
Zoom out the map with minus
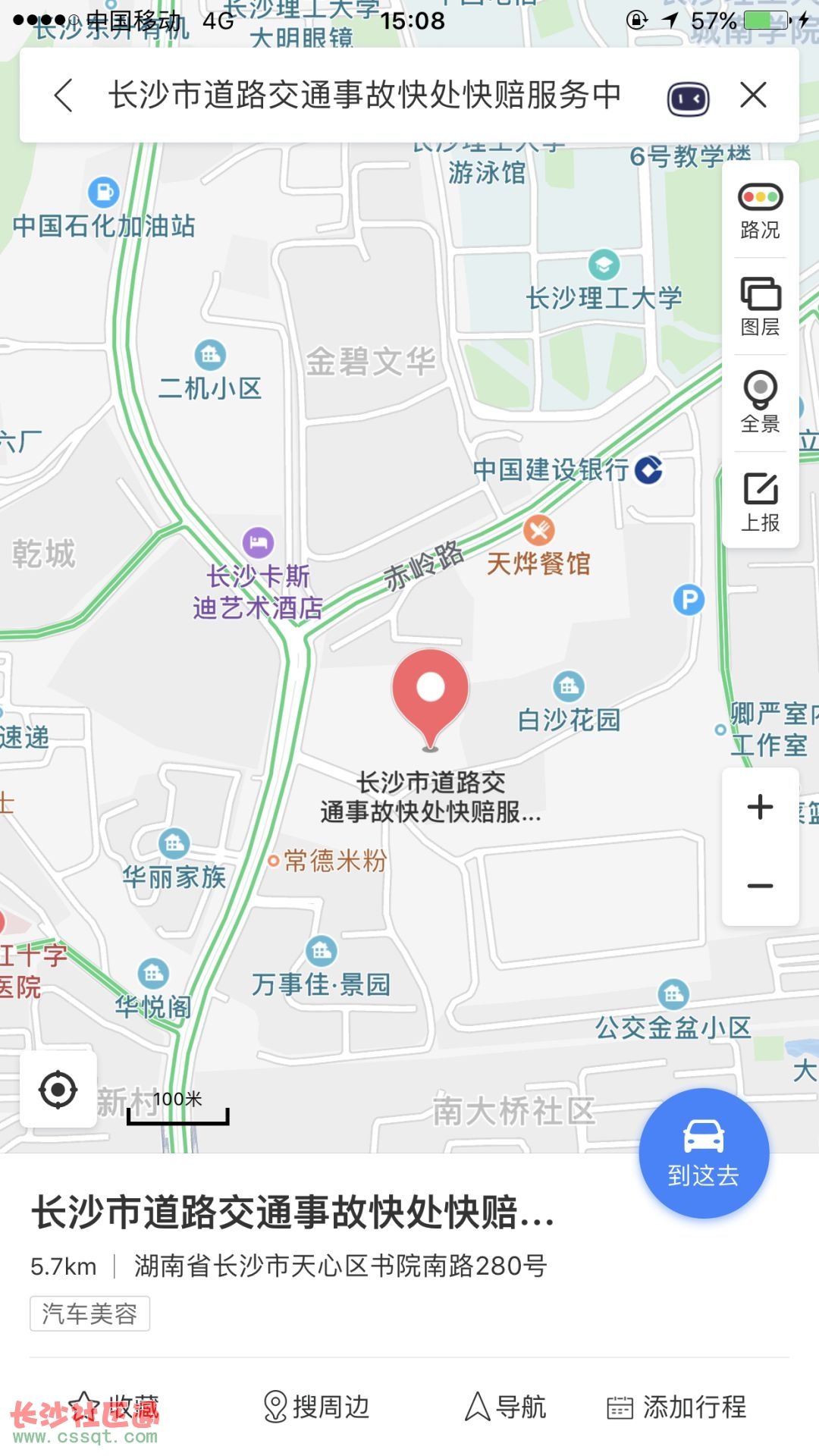(760, 886)
